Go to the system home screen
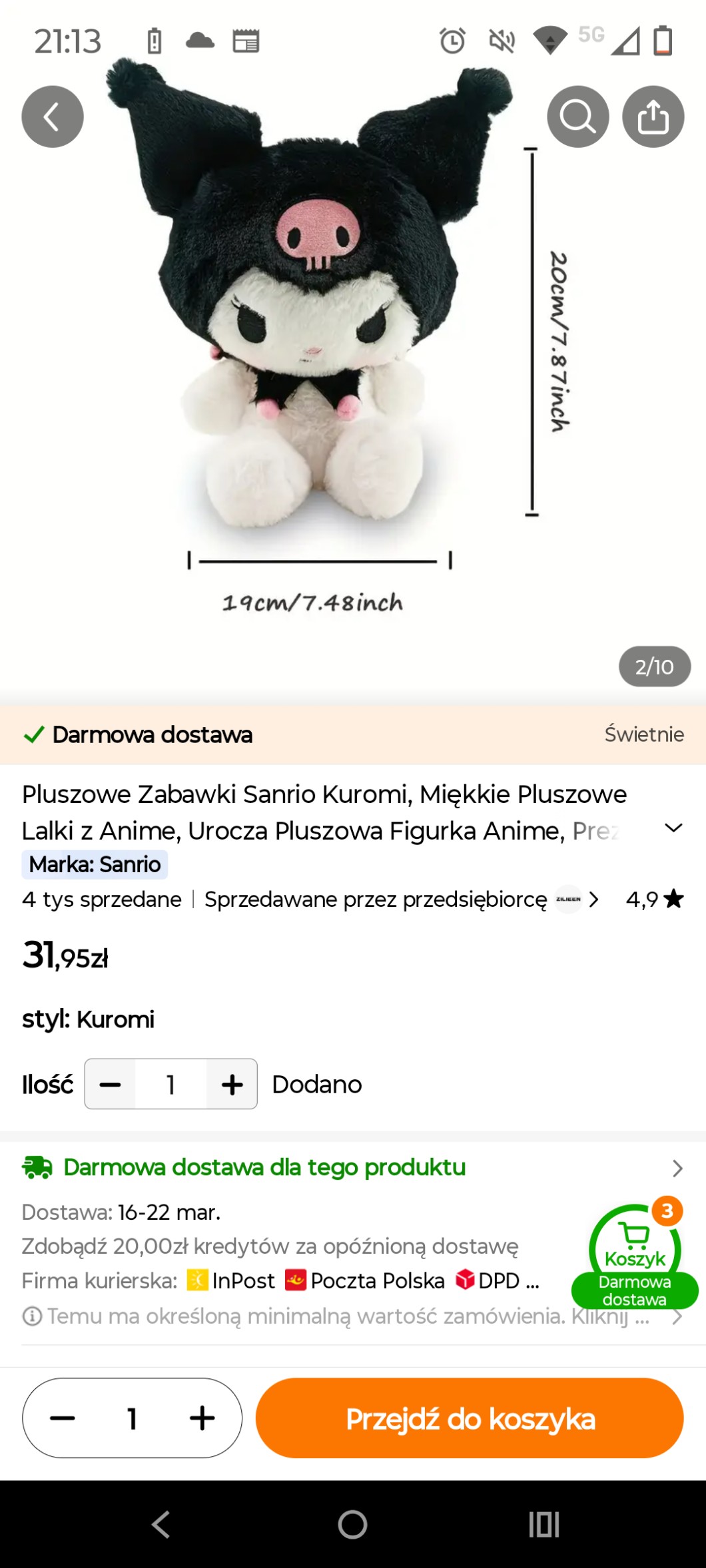Viewport: 706px width, 1568px height. coord(352,1524)
